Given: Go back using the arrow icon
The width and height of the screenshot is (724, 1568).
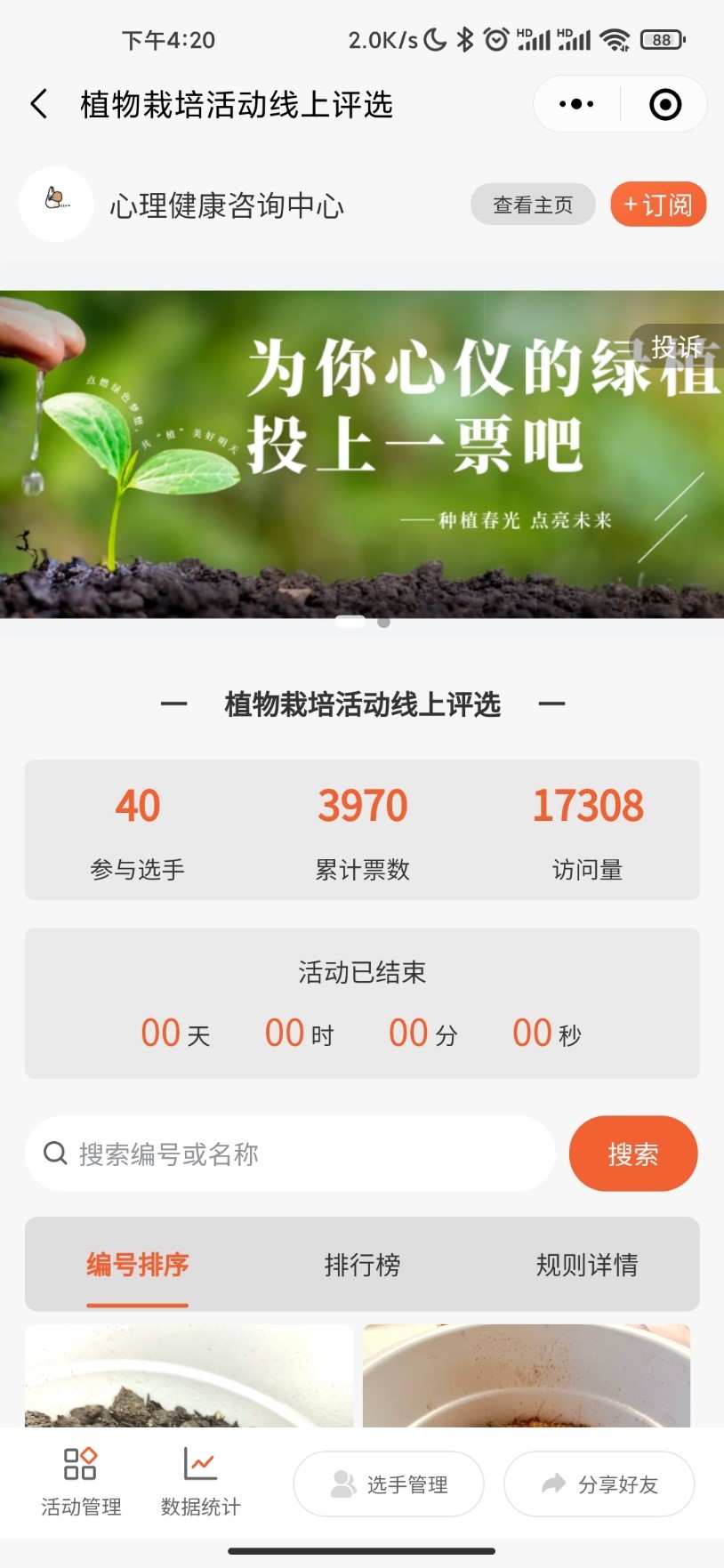Looking at the screenshot, I should (x=39, y=104).
